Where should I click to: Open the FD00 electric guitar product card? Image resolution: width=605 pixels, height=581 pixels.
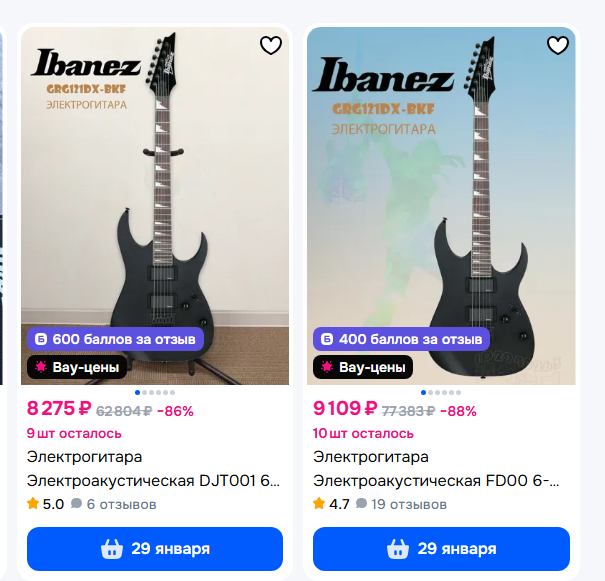pos(436,469)
